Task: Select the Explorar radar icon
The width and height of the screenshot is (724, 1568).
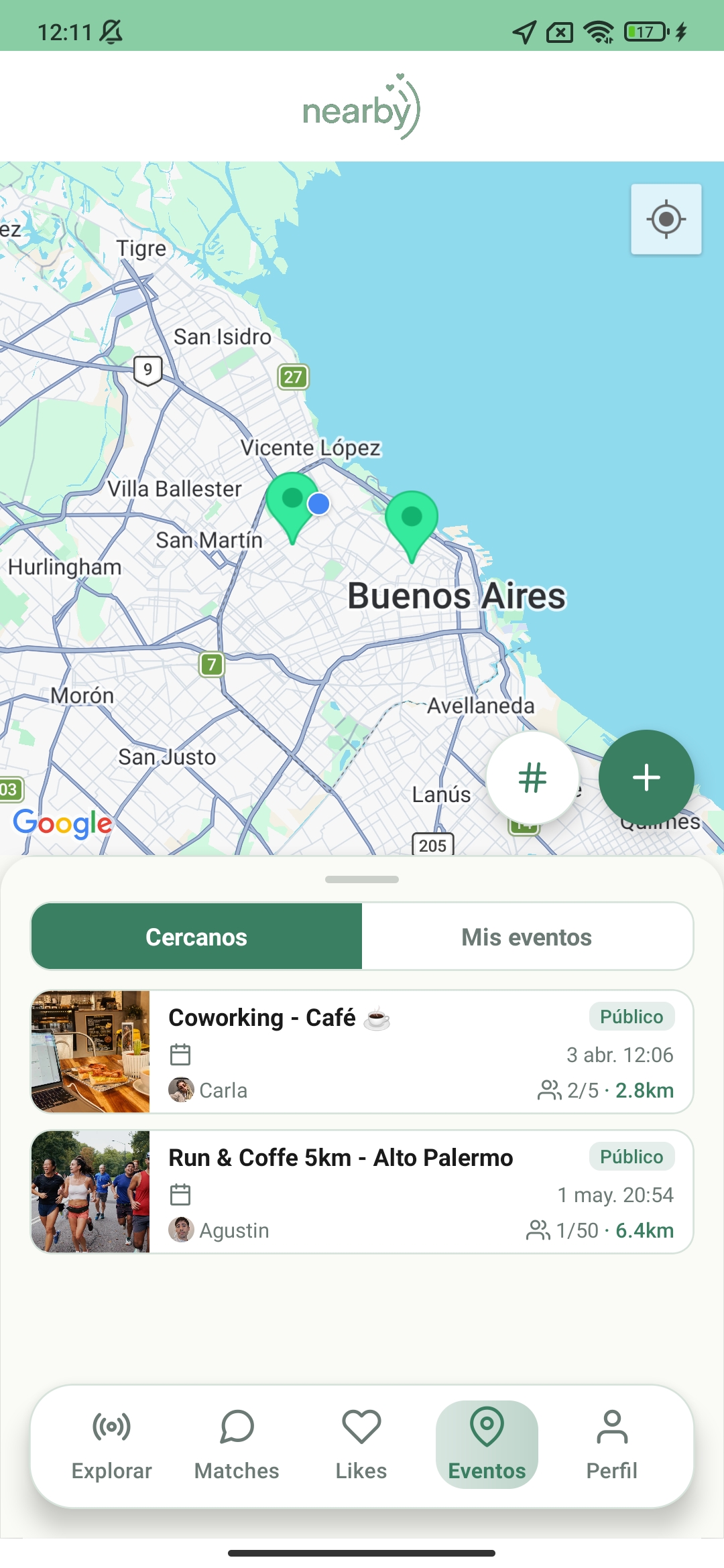Action: click(111, 1428)
